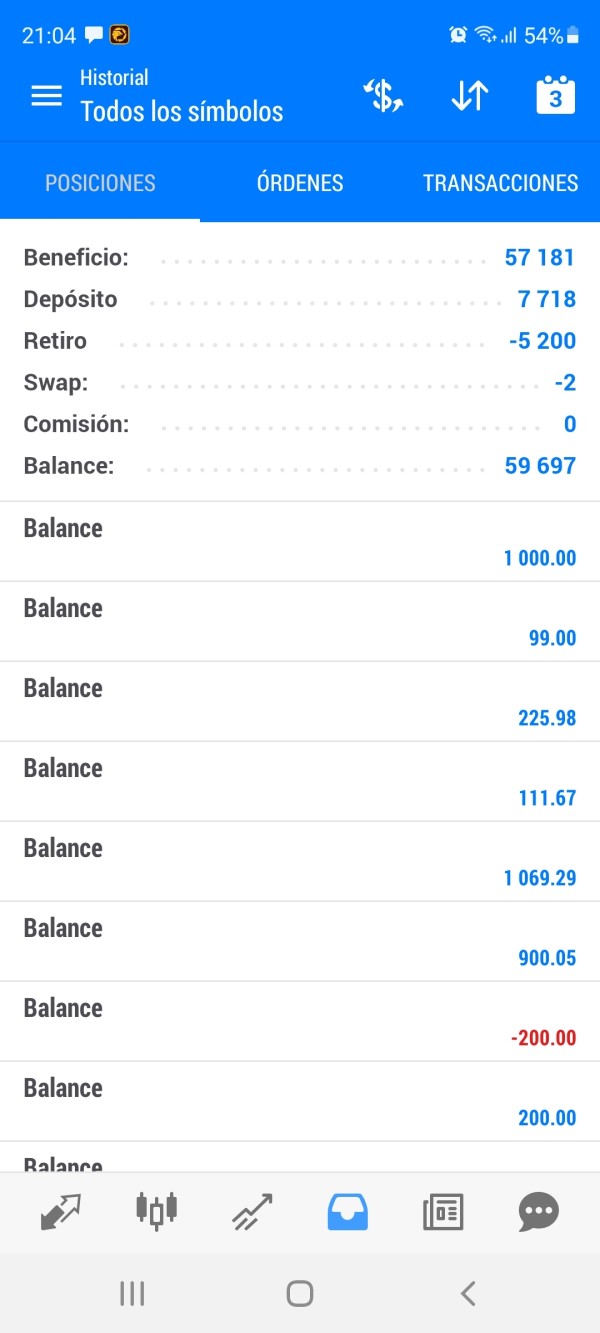Open the calendar date range picker
Screen dimensions: 600x1333
pyautogui.click(x=555, y=96)
